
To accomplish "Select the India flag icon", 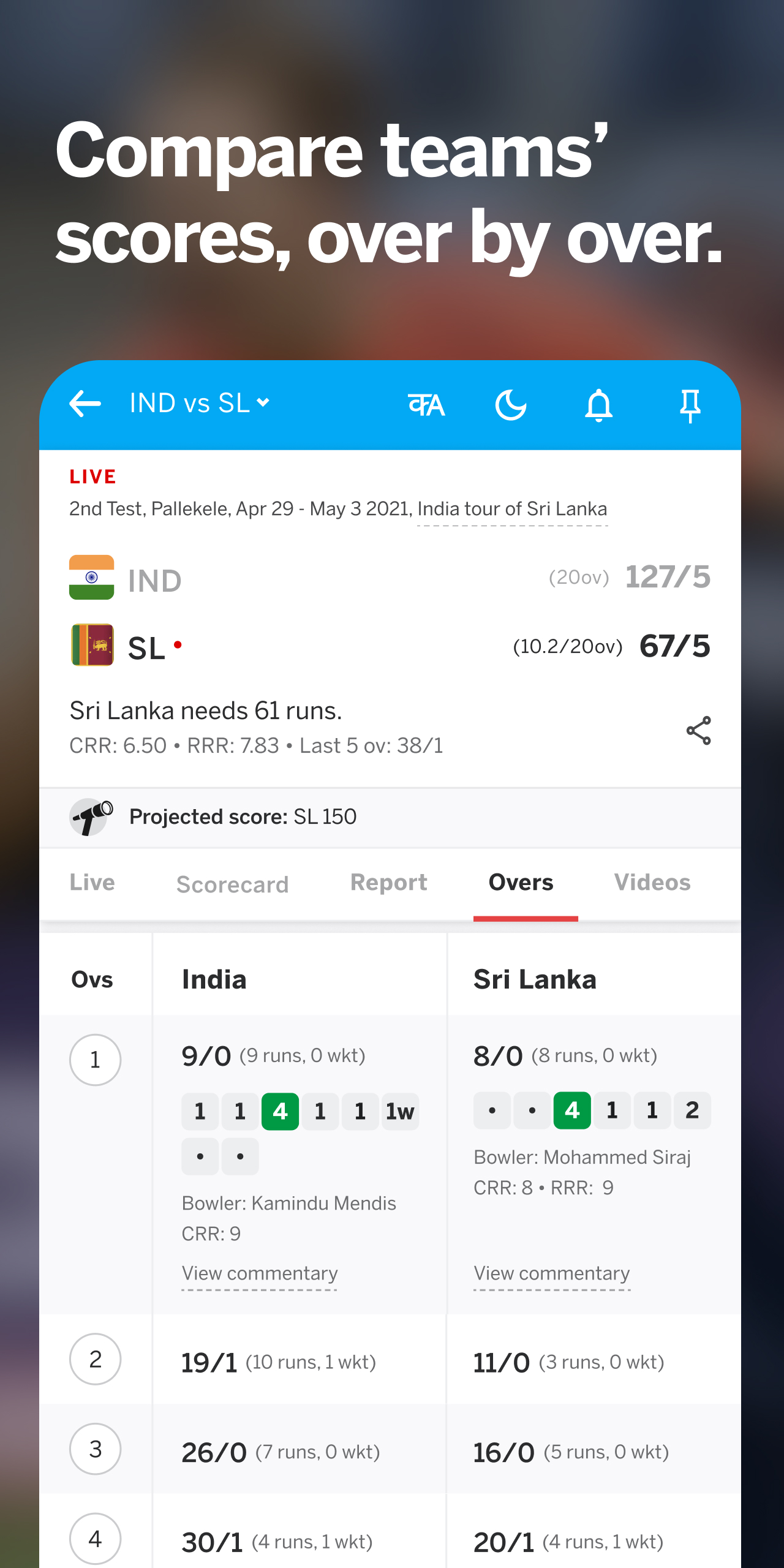I will pyautogui.click(x=92, y=578).
